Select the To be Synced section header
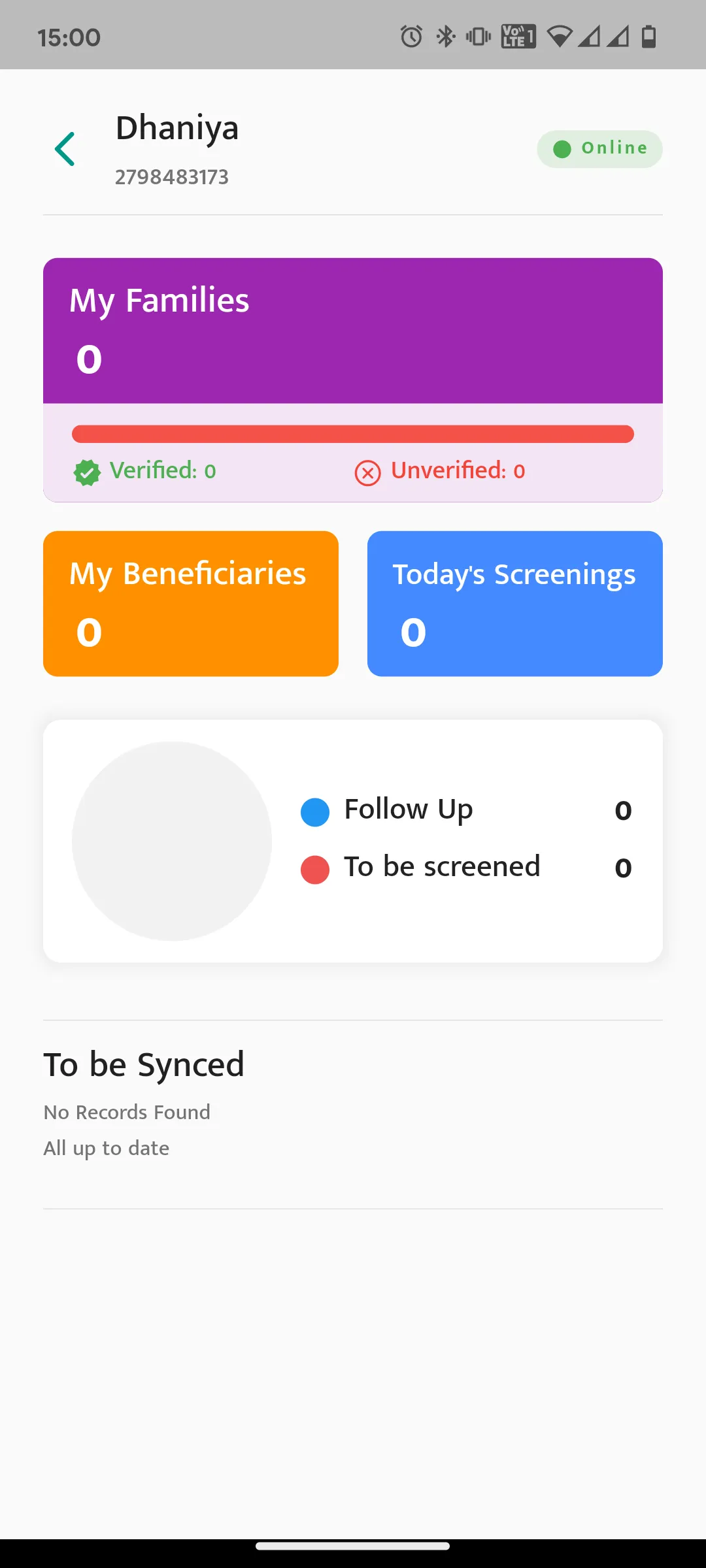This screenshot has height=1568, width=706. point(143,1064)
